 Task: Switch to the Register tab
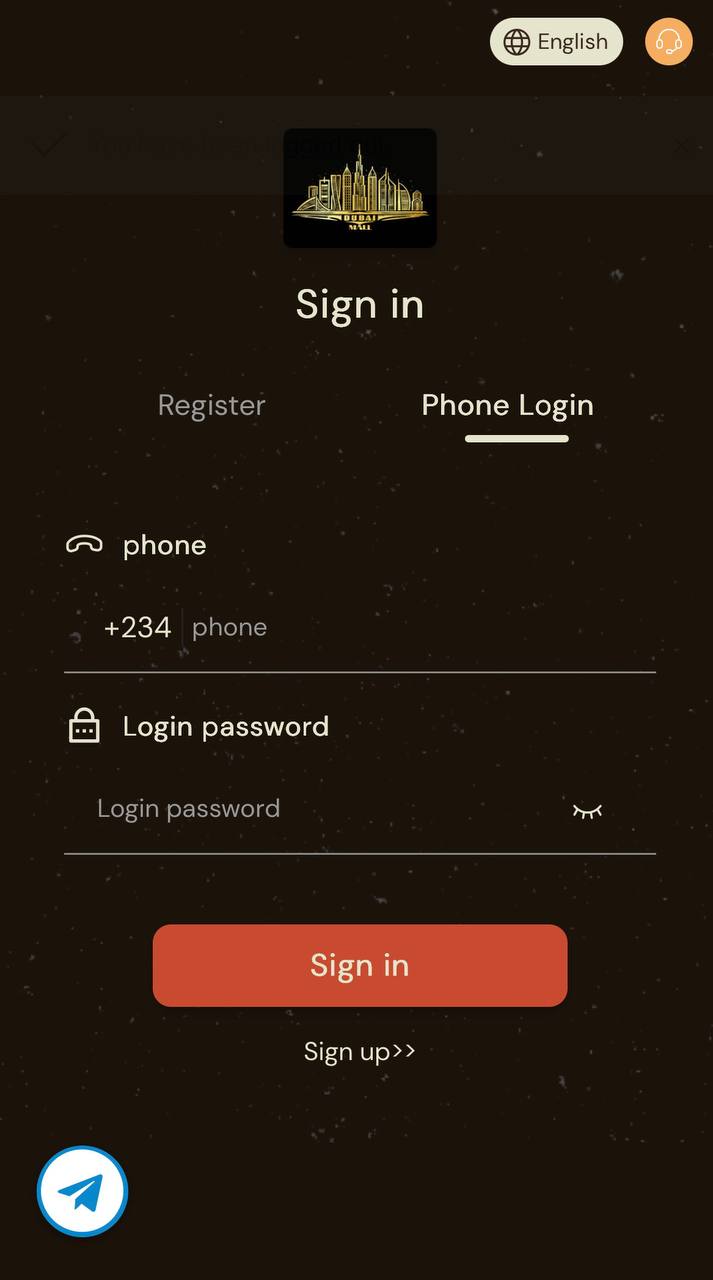pyautogui.click(x=211, y=405)
